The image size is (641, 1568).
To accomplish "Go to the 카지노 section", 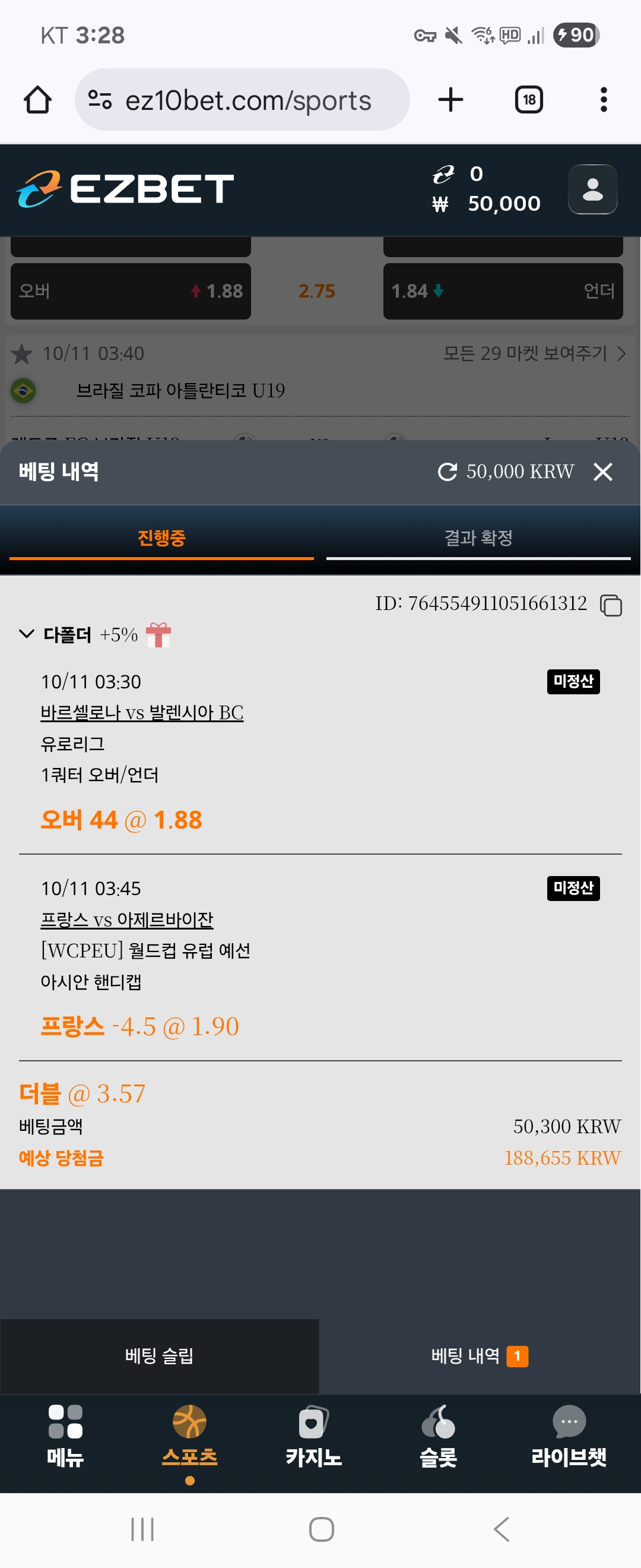I will (x=313, y=1436).
